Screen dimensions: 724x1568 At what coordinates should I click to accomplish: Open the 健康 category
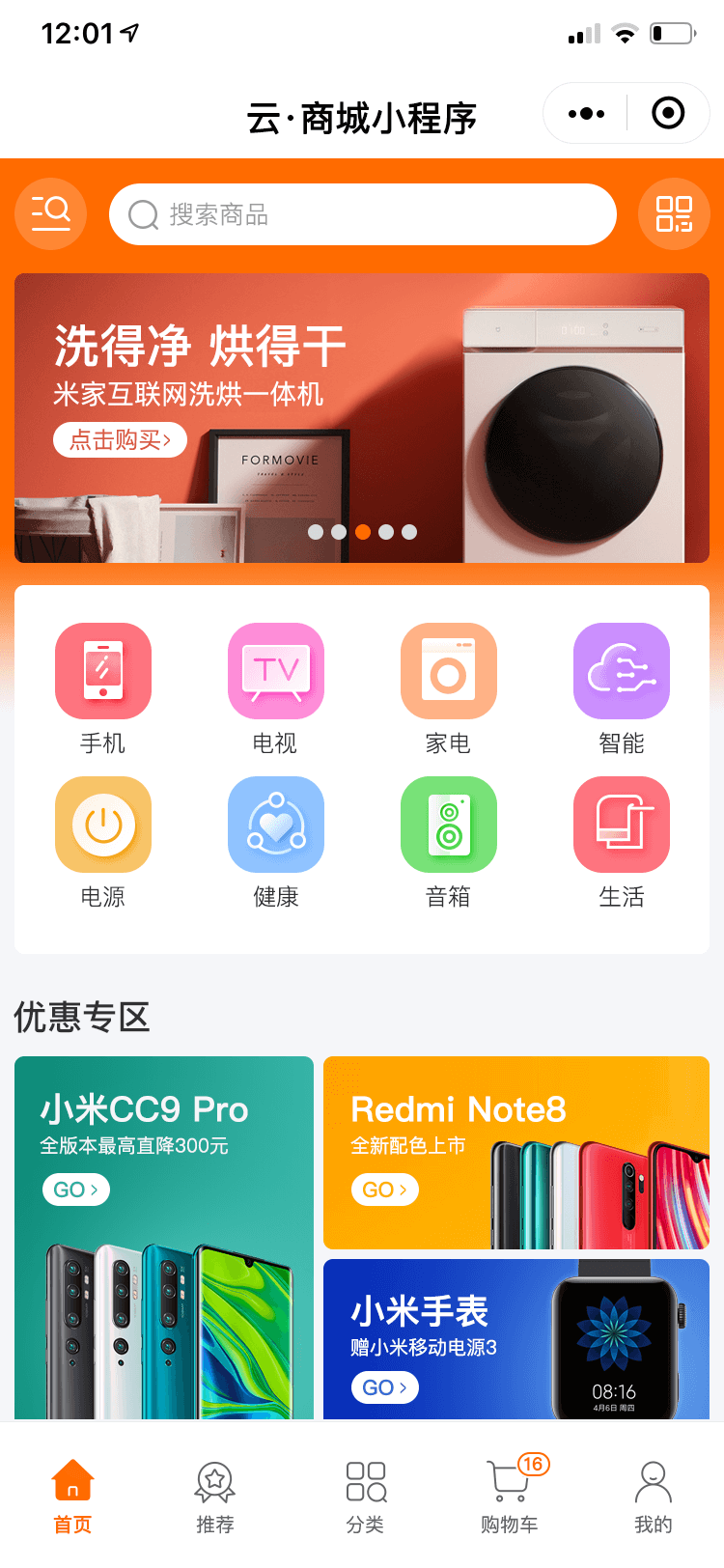point(276,842)
